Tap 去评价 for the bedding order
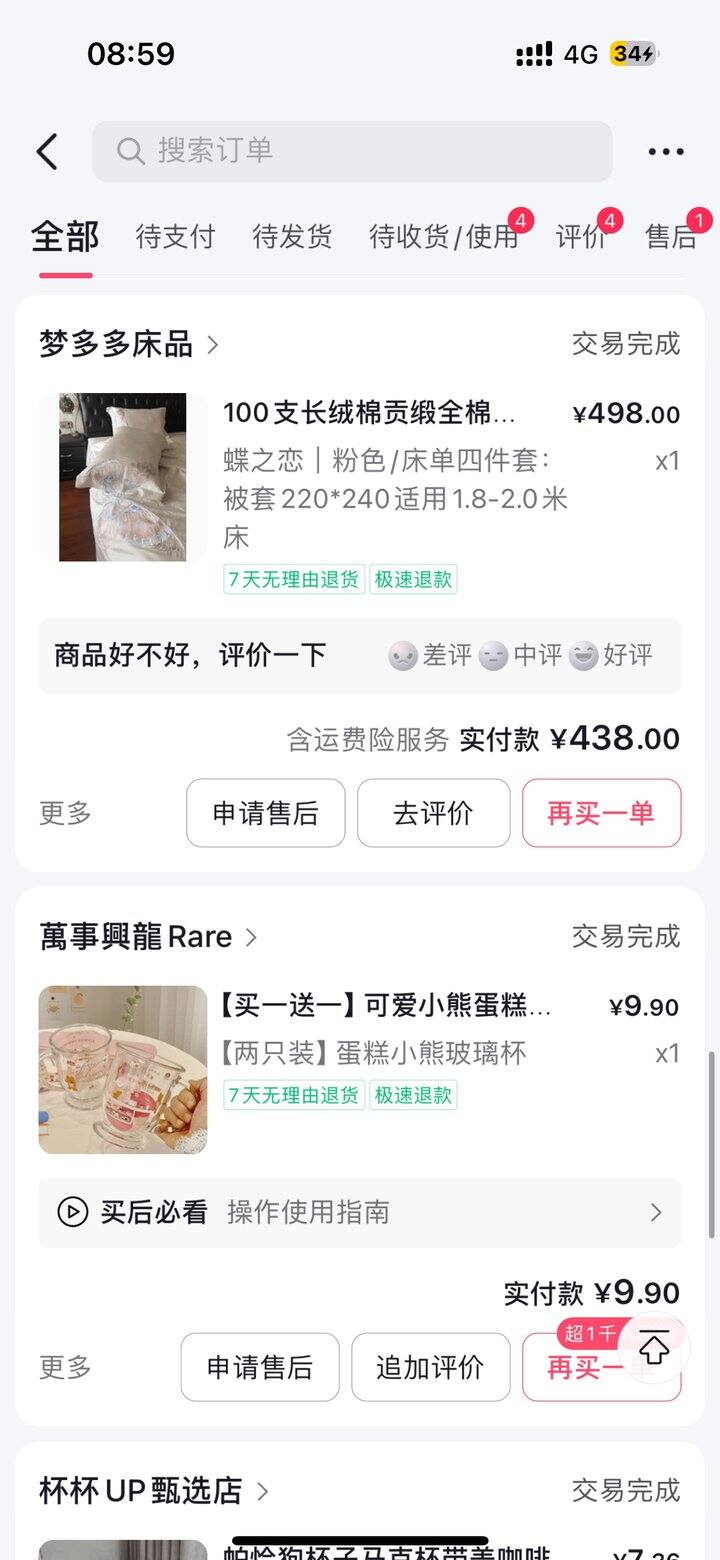The image size is (720, 1560). (433, 813)
